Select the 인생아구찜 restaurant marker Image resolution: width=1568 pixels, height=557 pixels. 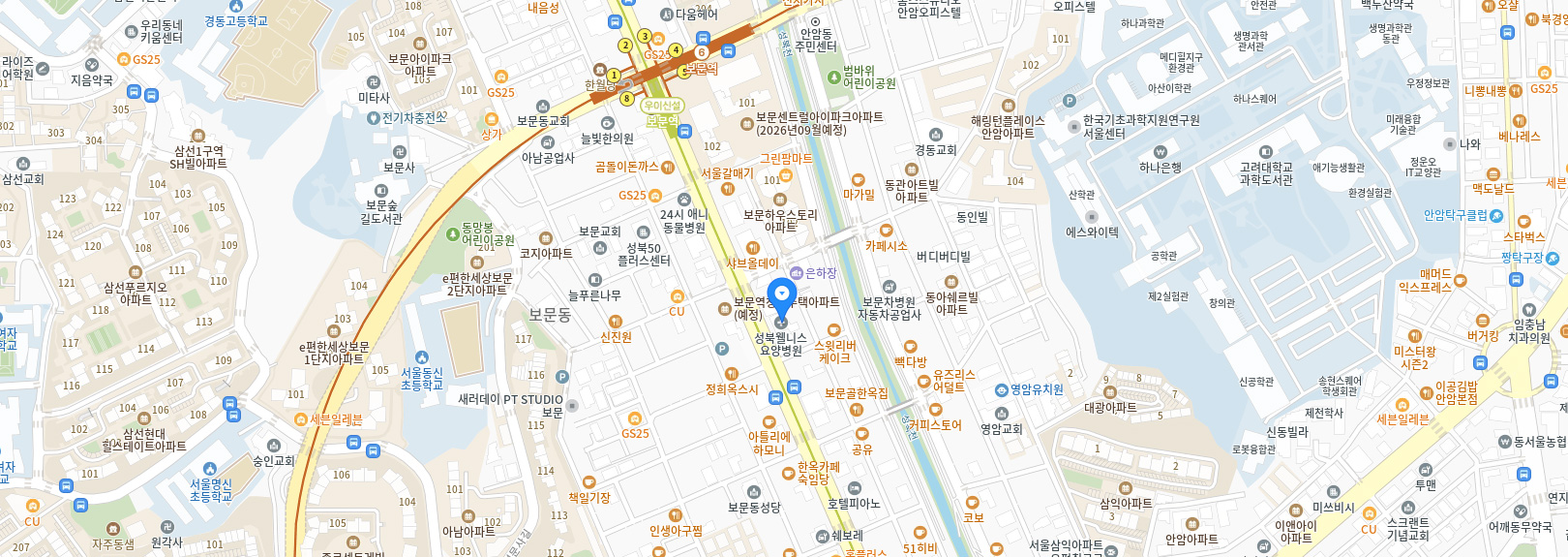click(x=676, y=515)
